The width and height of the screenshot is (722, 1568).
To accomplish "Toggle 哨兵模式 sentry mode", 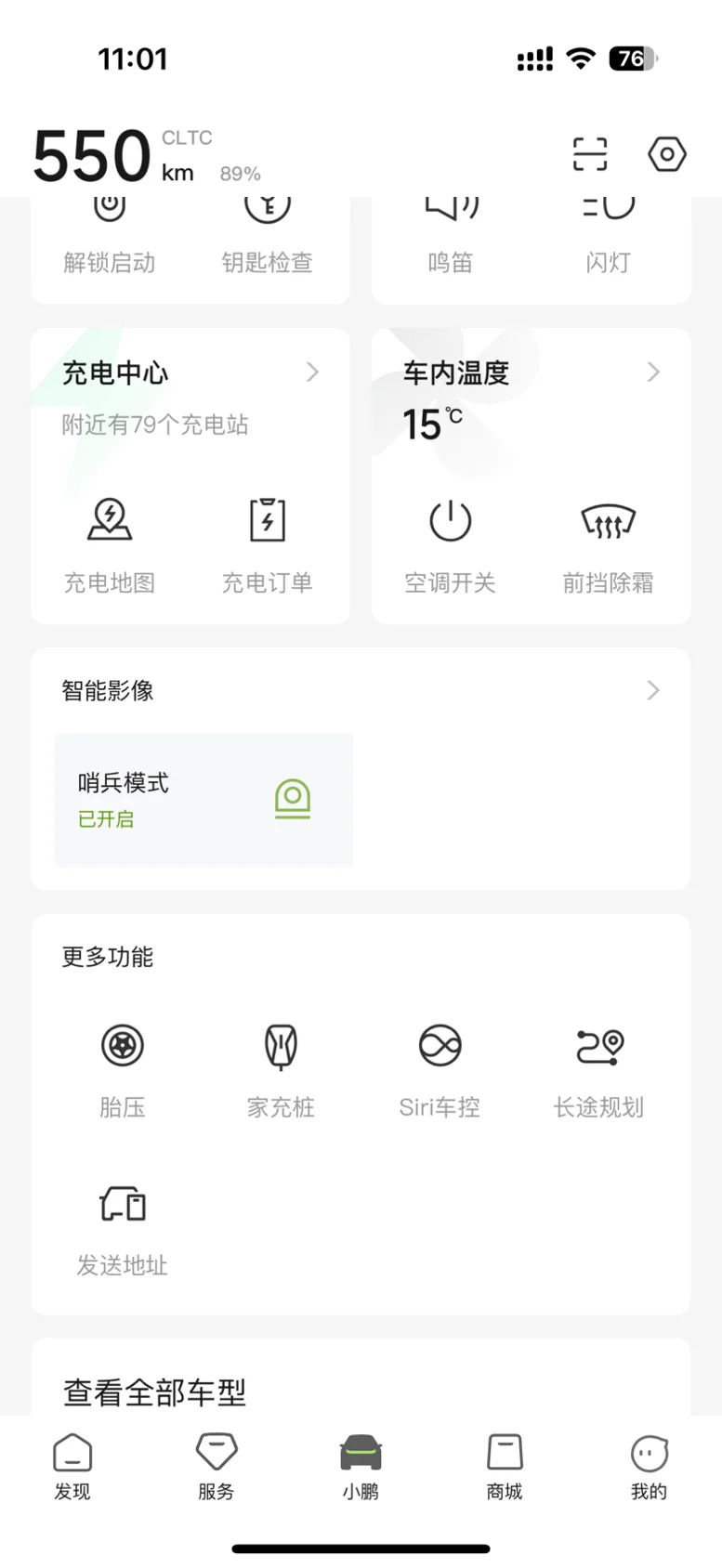I will pyautogui.click(x=203, y=799).
